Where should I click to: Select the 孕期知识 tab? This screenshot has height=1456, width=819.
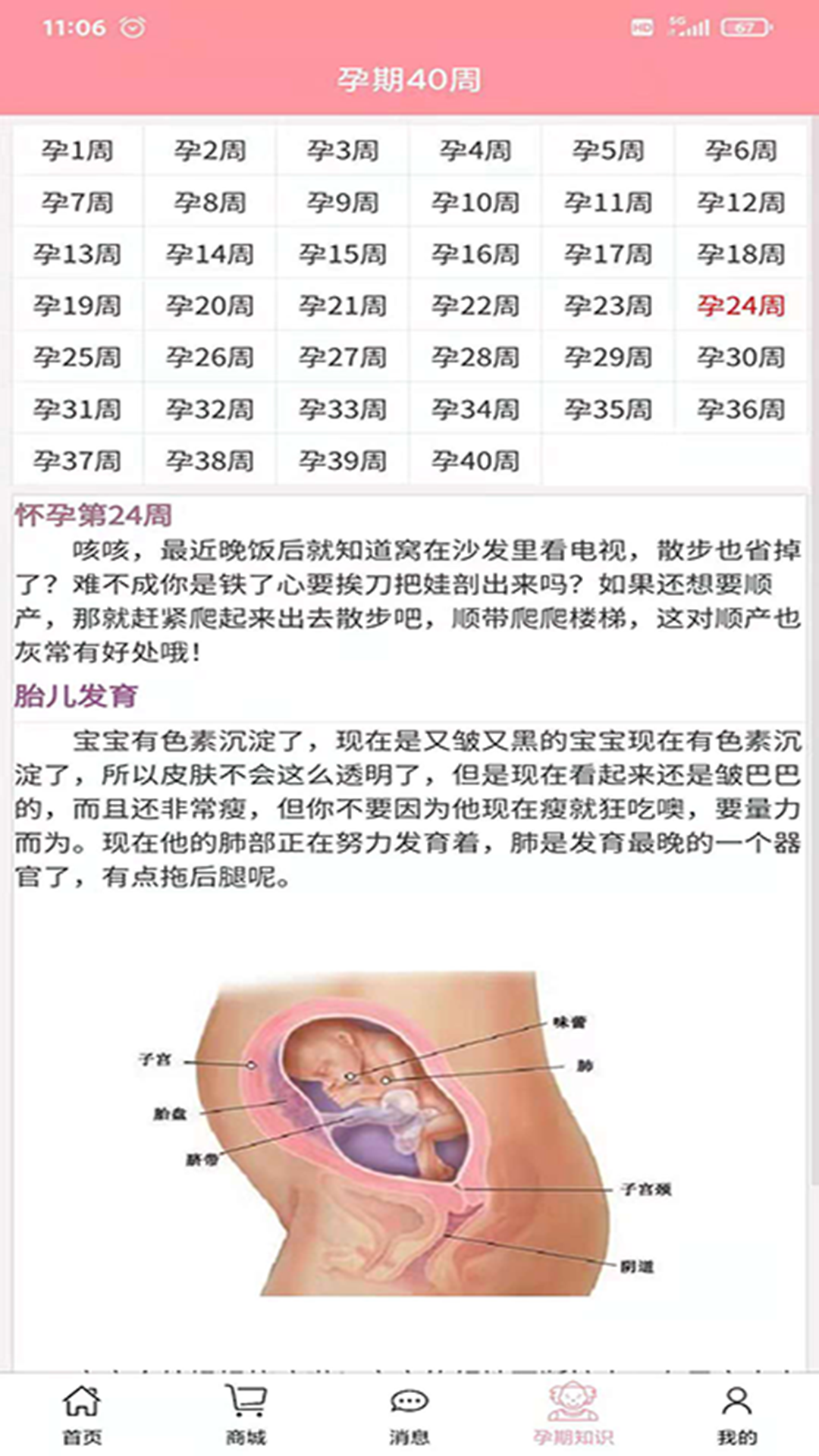tap(573, 1415)
